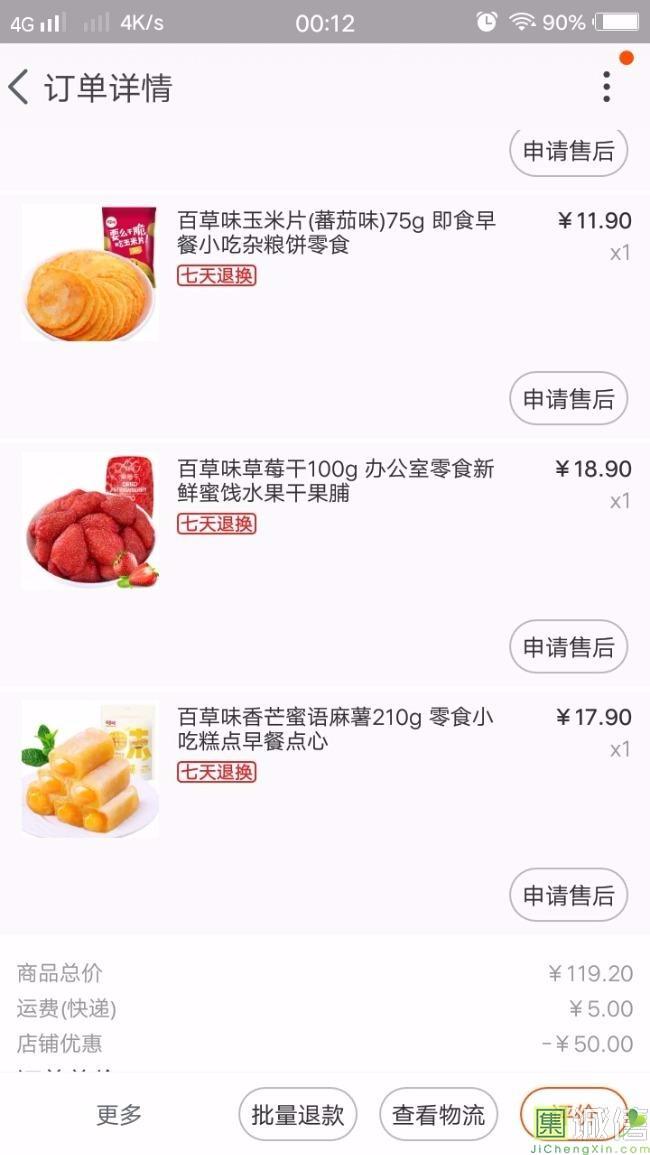Apply 申请售后 for 百草味香芒蜜语麻薯
This screenshot has width=650, height=1155.
point(568,895)
